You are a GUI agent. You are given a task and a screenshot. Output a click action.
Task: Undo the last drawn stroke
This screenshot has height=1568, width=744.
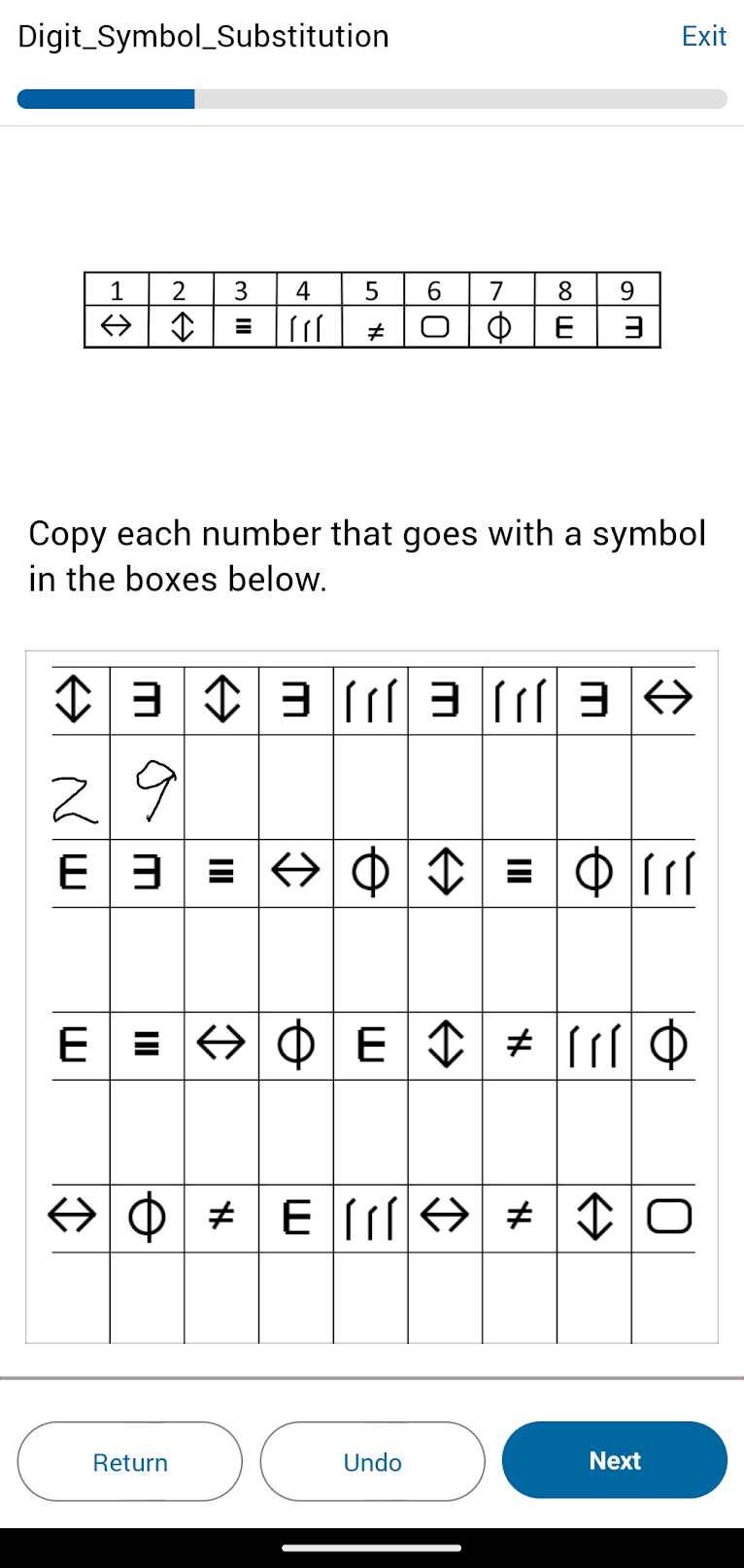click(373, 1461)
